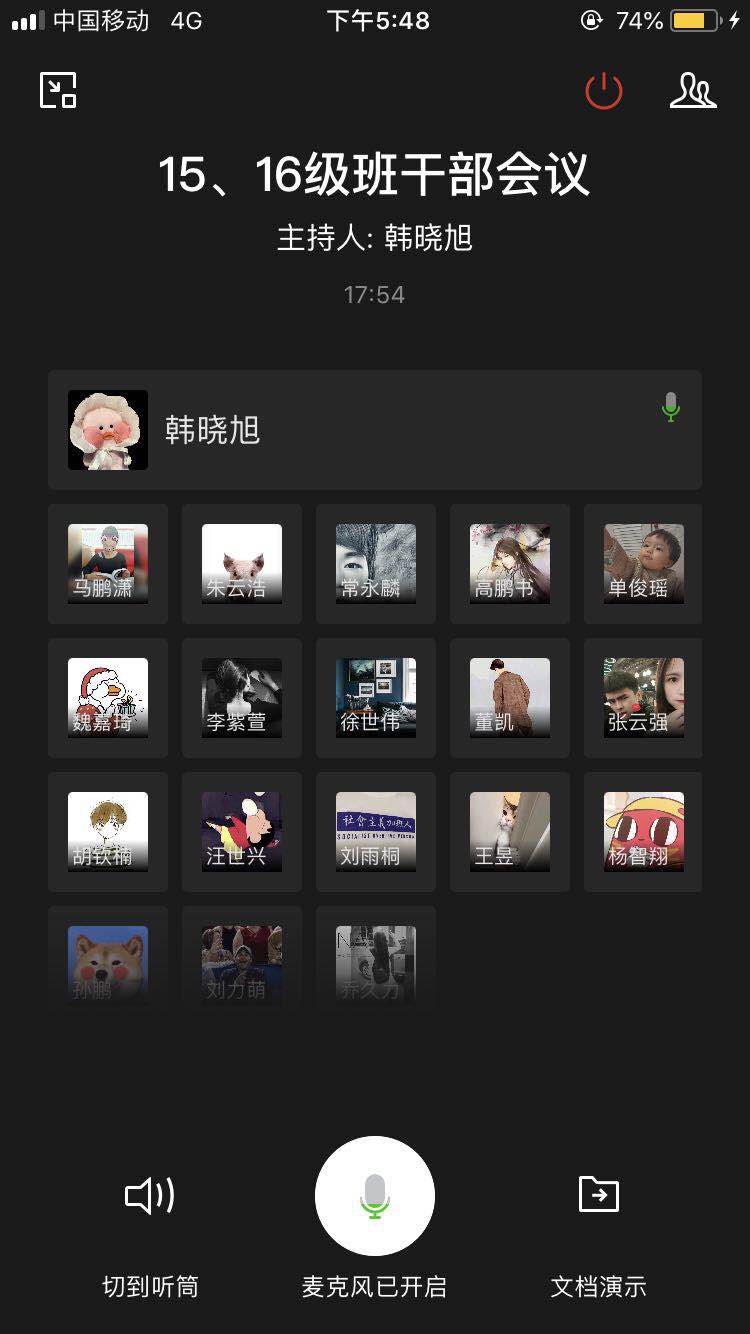Select participant 汪世兴
This screenshot has width=750, height=1334.
242,832
